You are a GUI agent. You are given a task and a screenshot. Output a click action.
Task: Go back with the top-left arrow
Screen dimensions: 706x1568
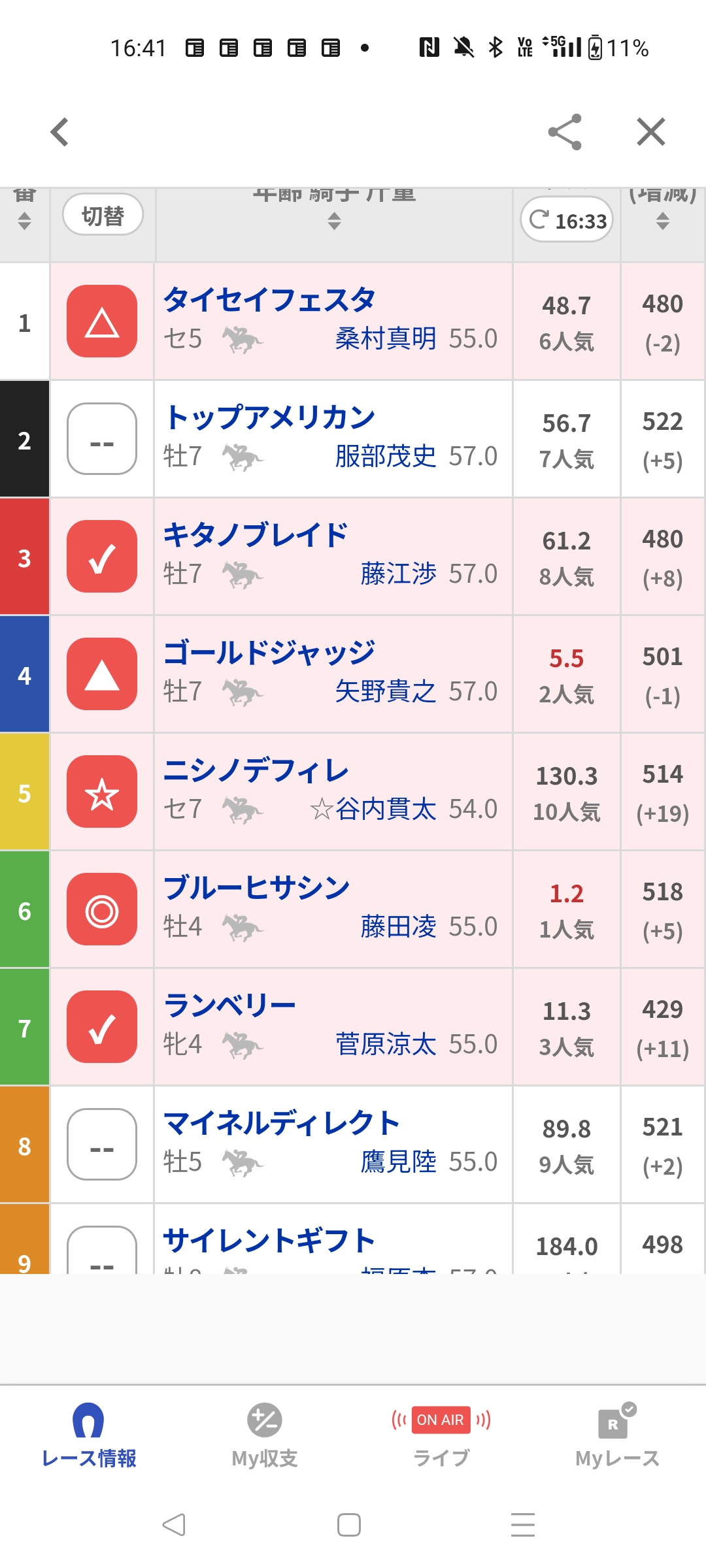click(x=59, y=132)
